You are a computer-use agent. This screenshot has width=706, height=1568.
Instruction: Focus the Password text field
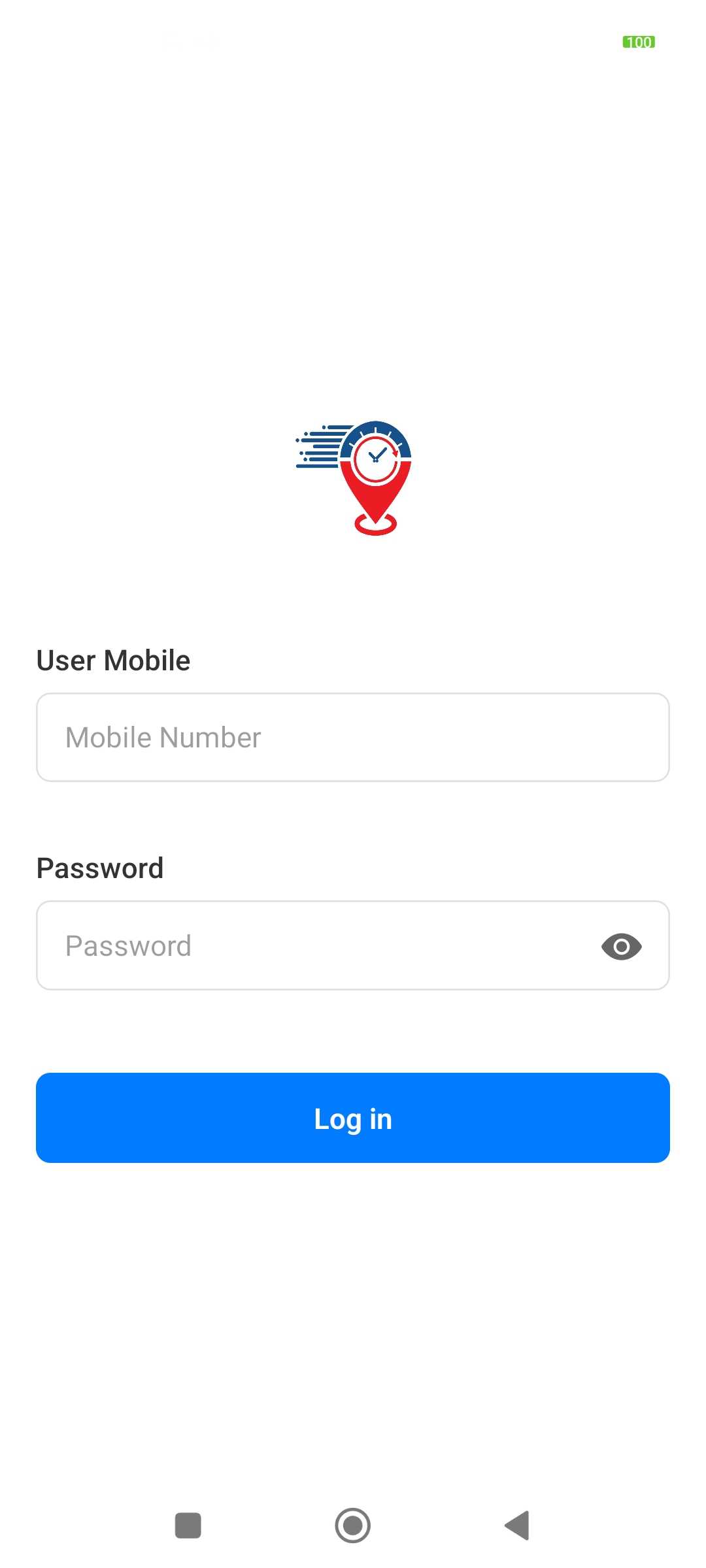pos(314,945)
